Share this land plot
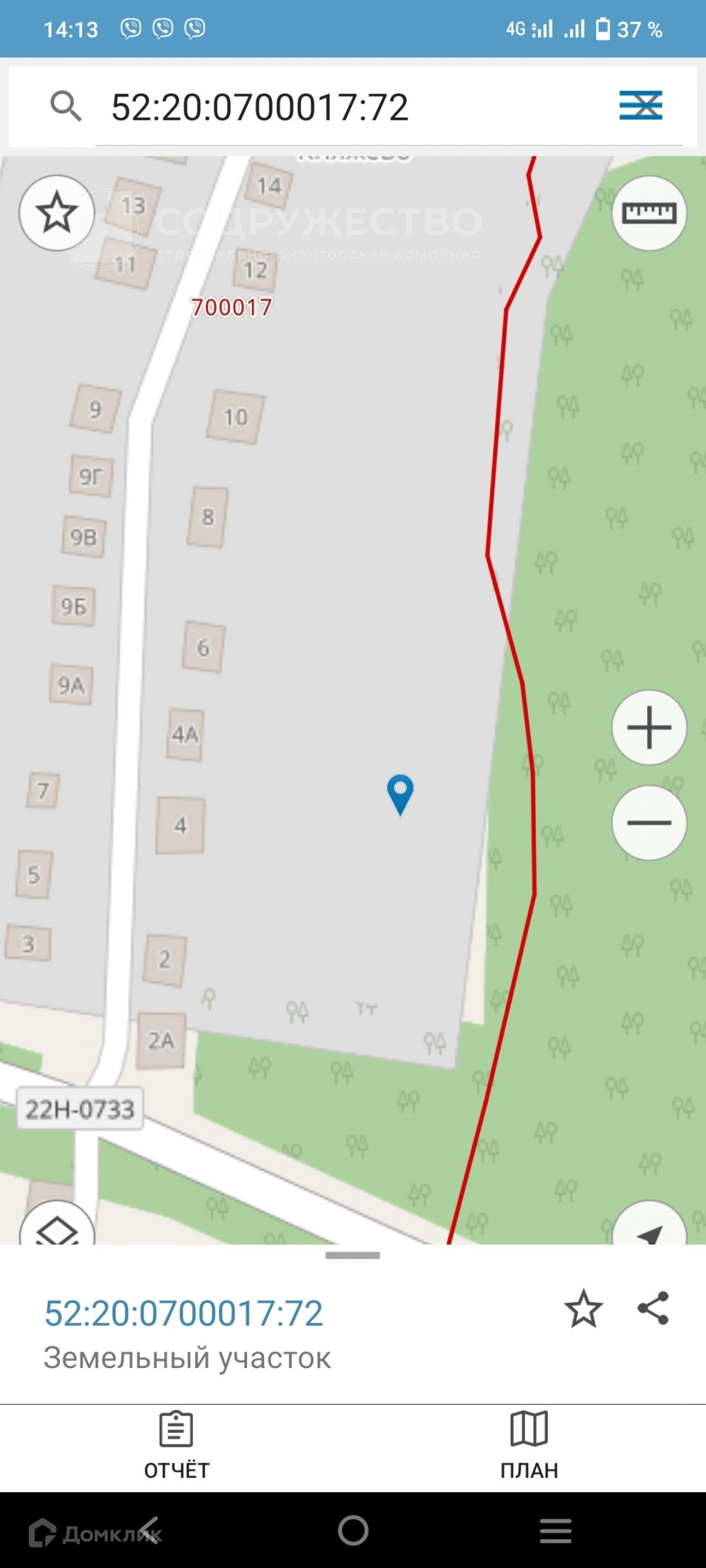 pyautogui.click(x=653, y=1308)
